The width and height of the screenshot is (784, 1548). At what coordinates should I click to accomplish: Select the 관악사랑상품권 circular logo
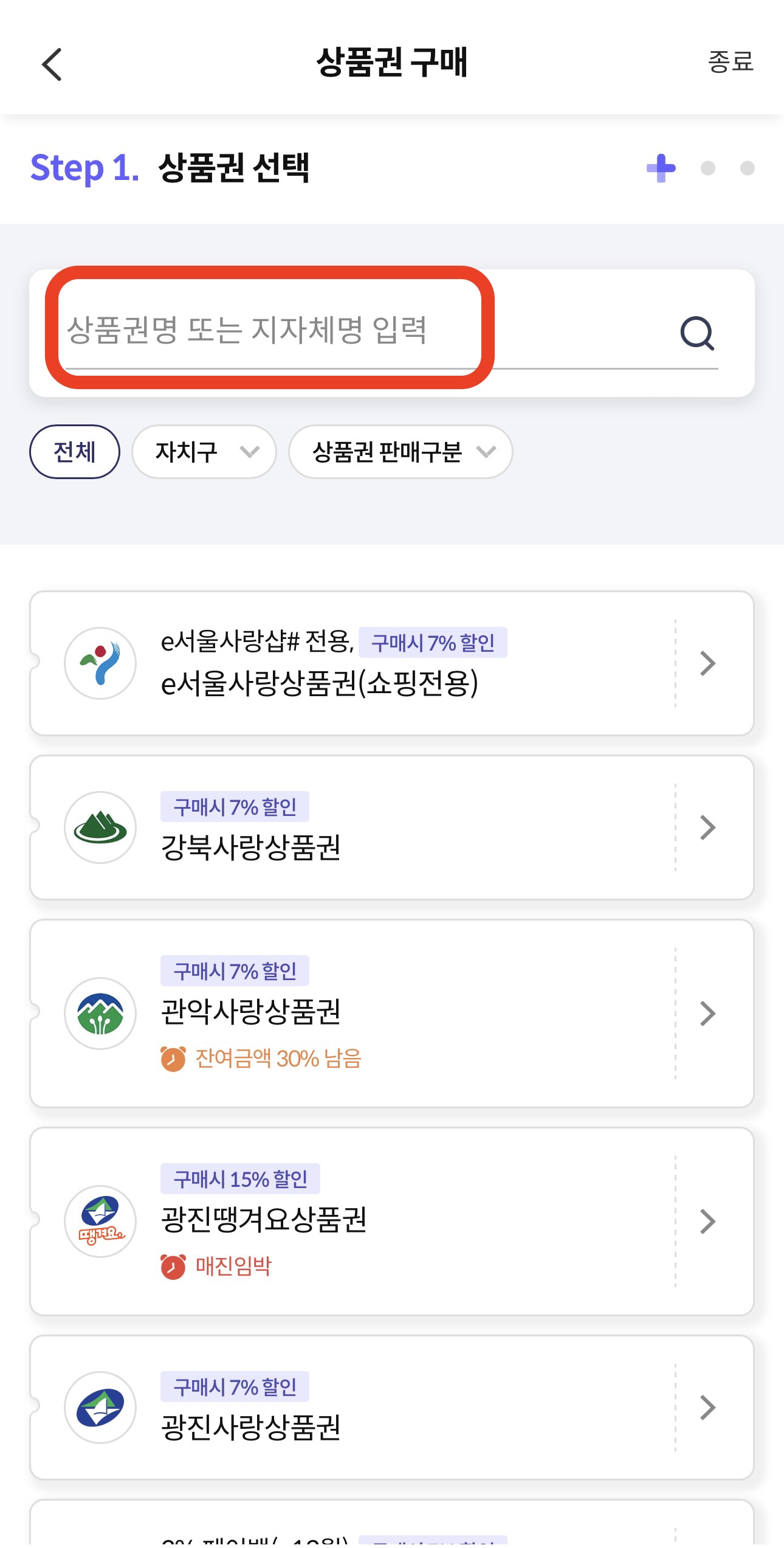pyautogui.click(x=101, y=1012)
